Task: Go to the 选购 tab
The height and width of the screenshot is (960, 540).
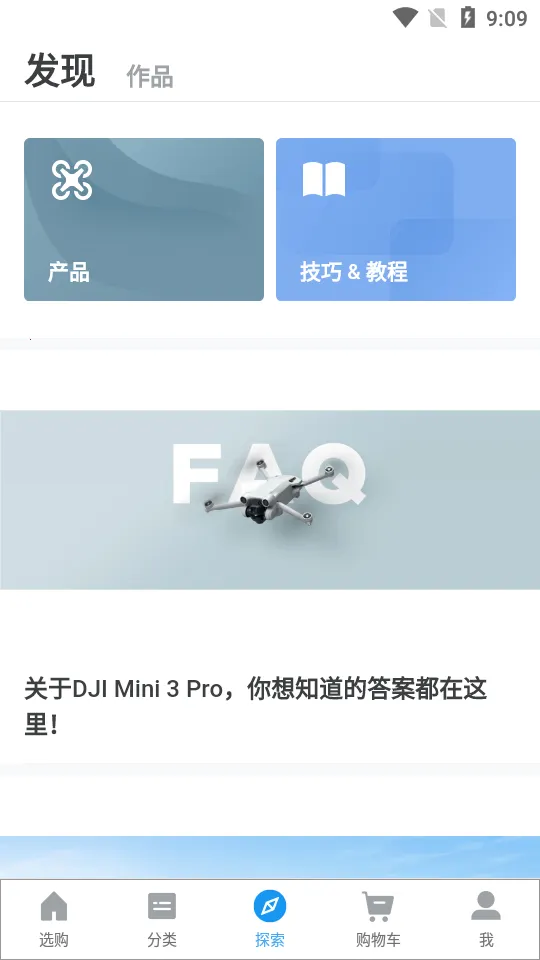Action: click(54, 920)
